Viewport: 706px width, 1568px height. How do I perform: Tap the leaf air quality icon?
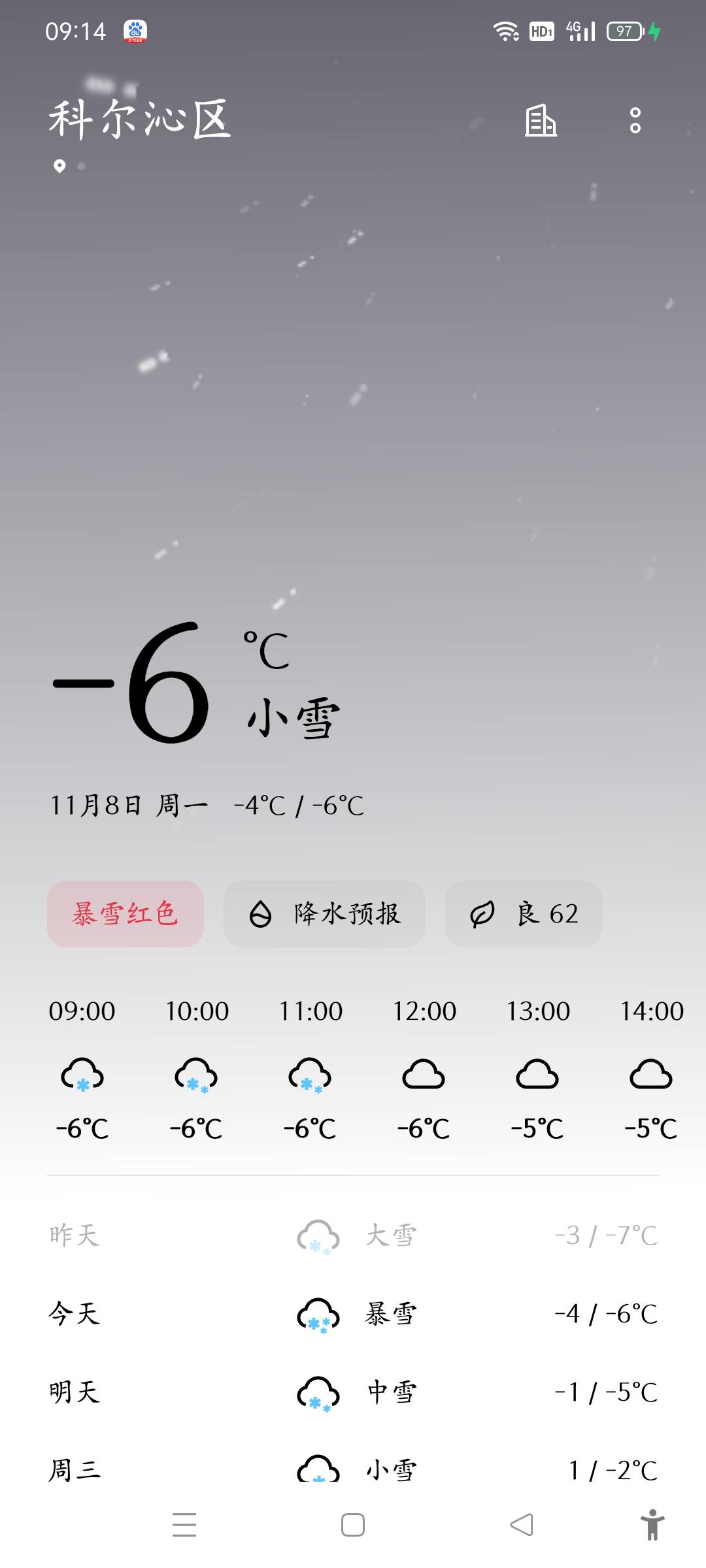(x=482, y=914)
